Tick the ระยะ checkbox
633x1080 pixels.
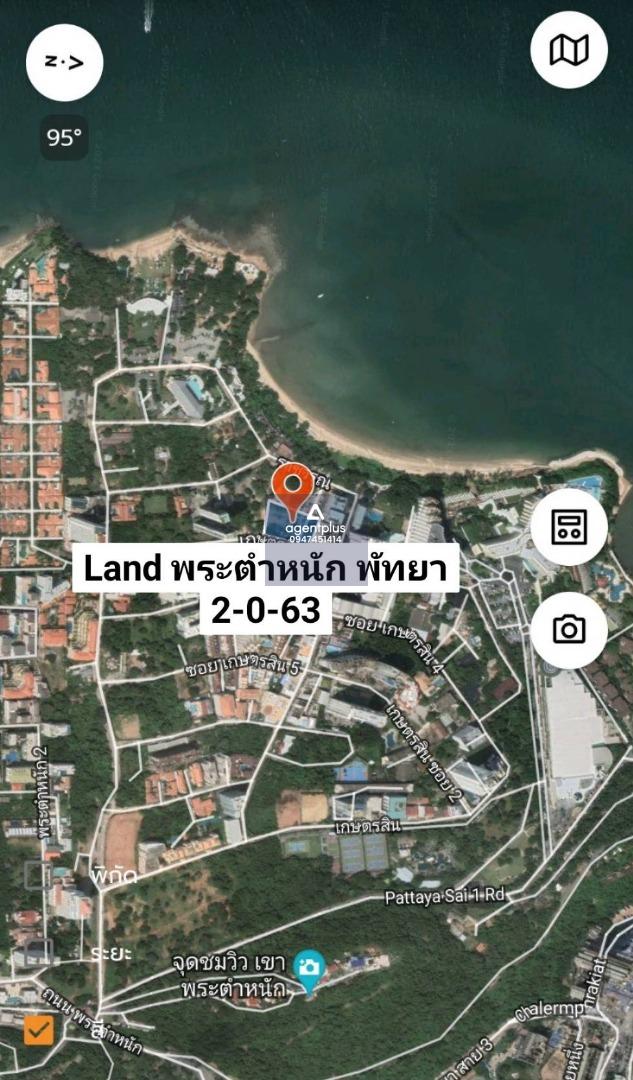coord(38,952)
